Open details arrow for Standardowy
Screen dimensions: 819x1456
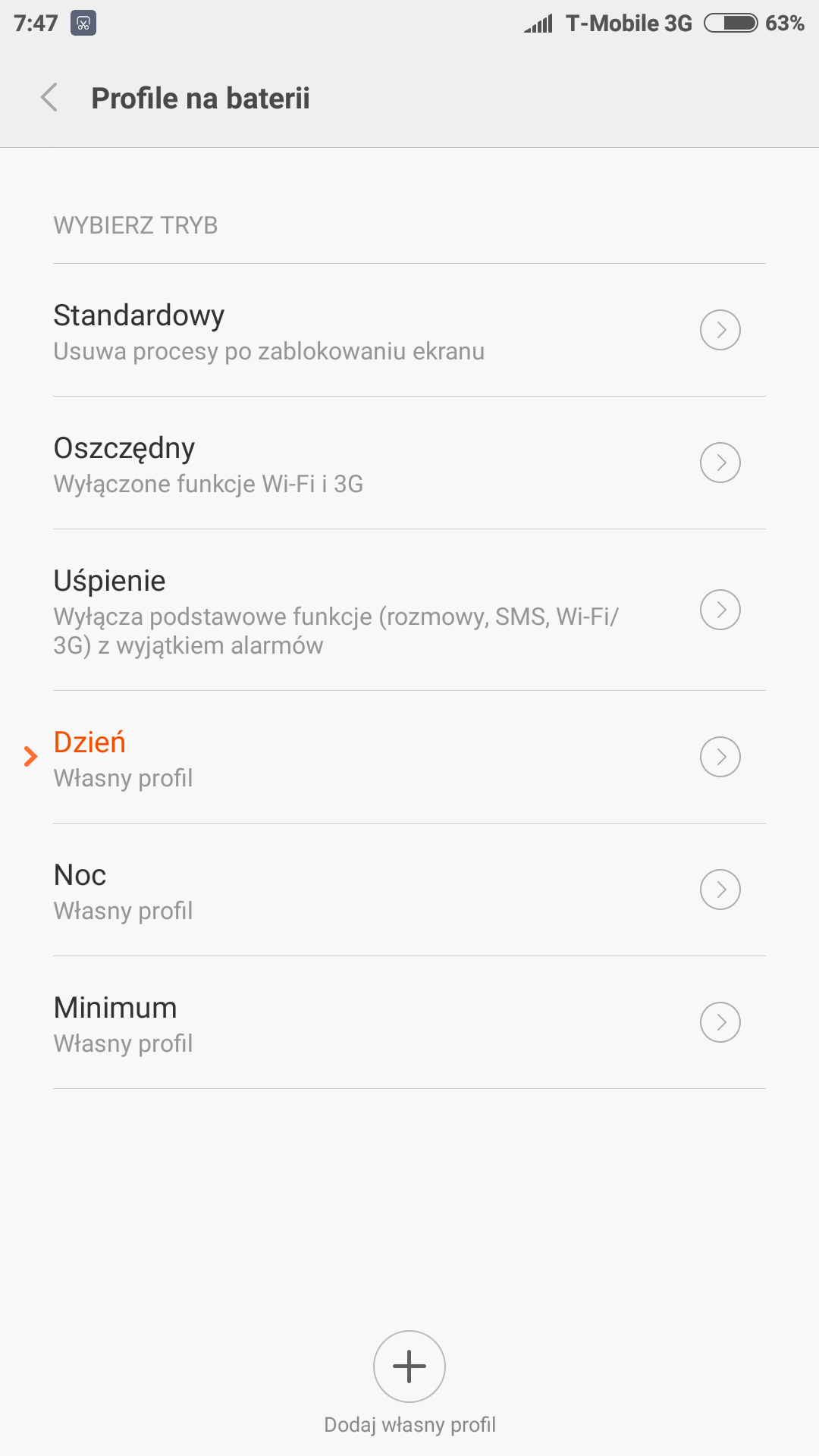point(720,330)
